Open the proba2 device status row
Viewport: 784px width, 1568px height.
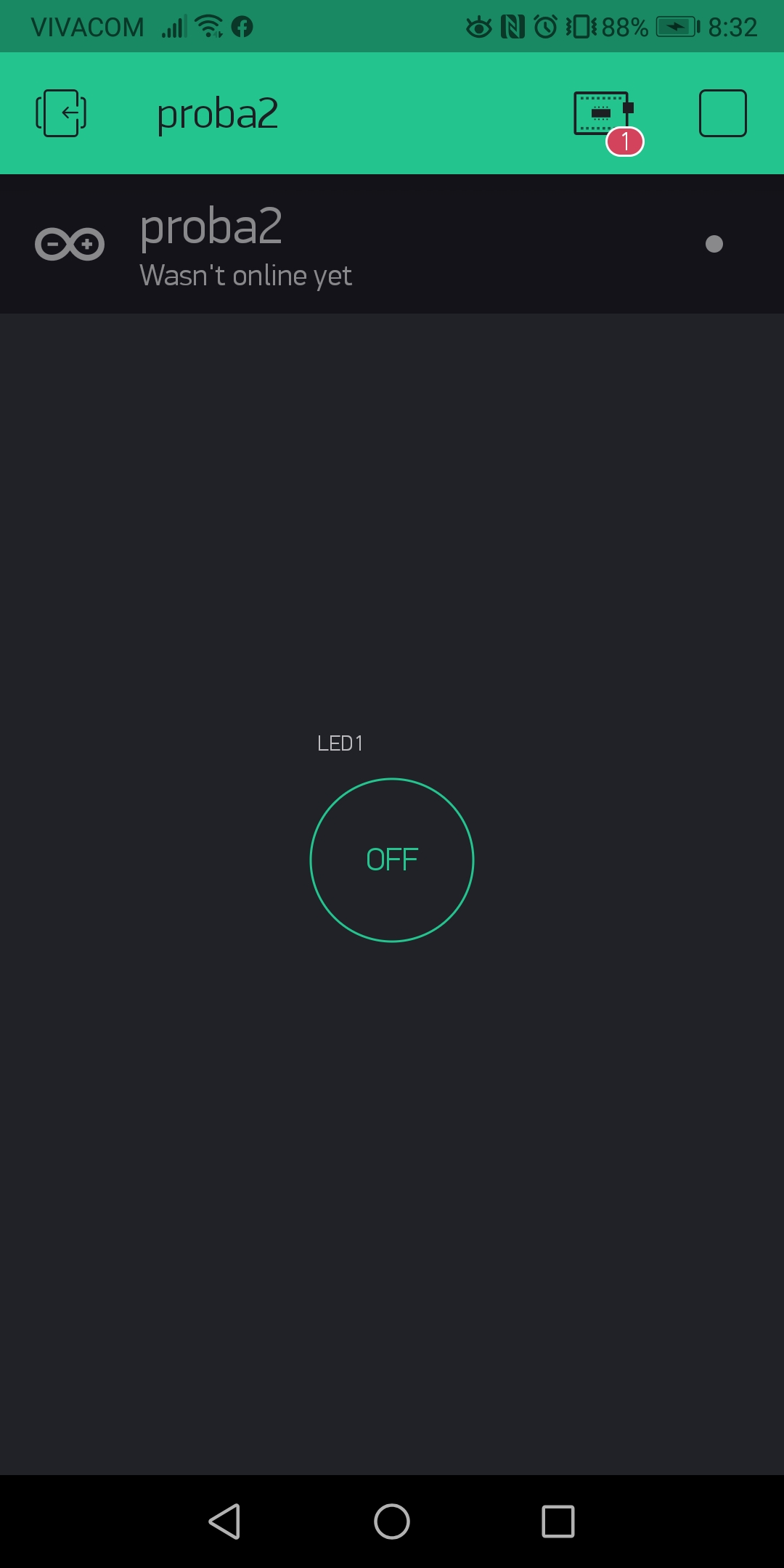point(392,244)
